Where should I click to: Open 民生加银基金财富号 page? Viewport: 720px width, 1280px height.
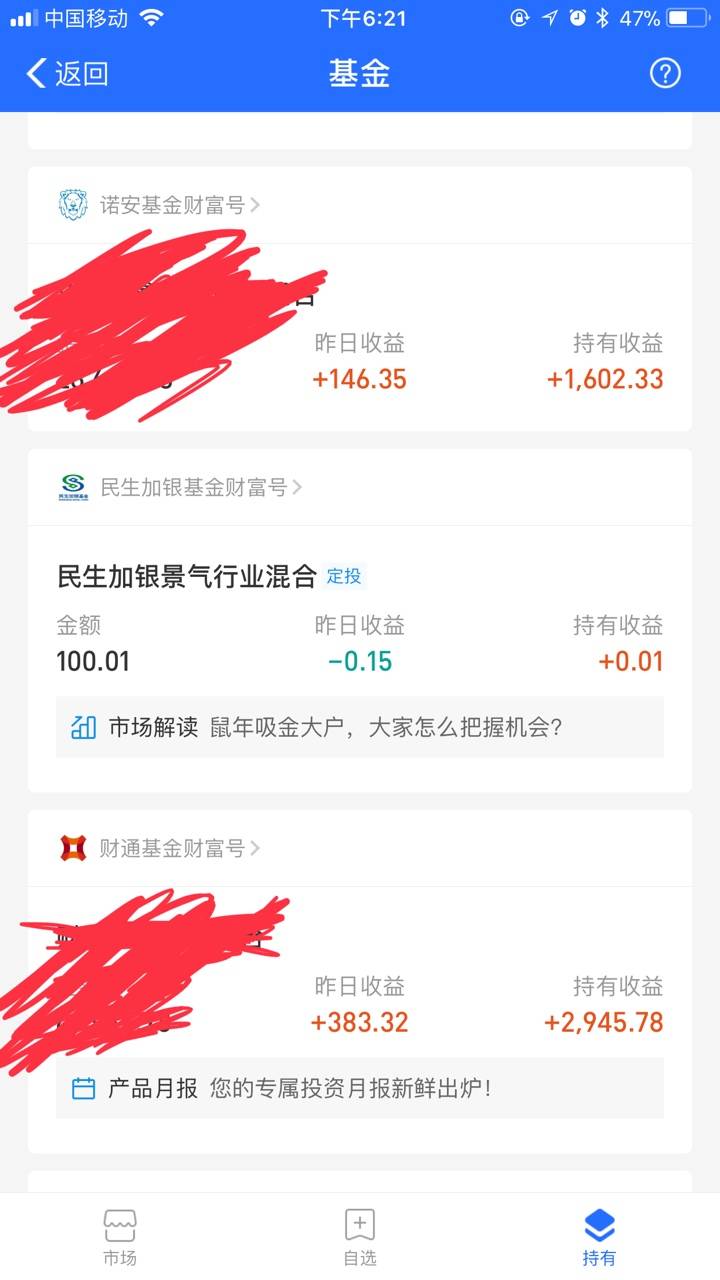181,487
